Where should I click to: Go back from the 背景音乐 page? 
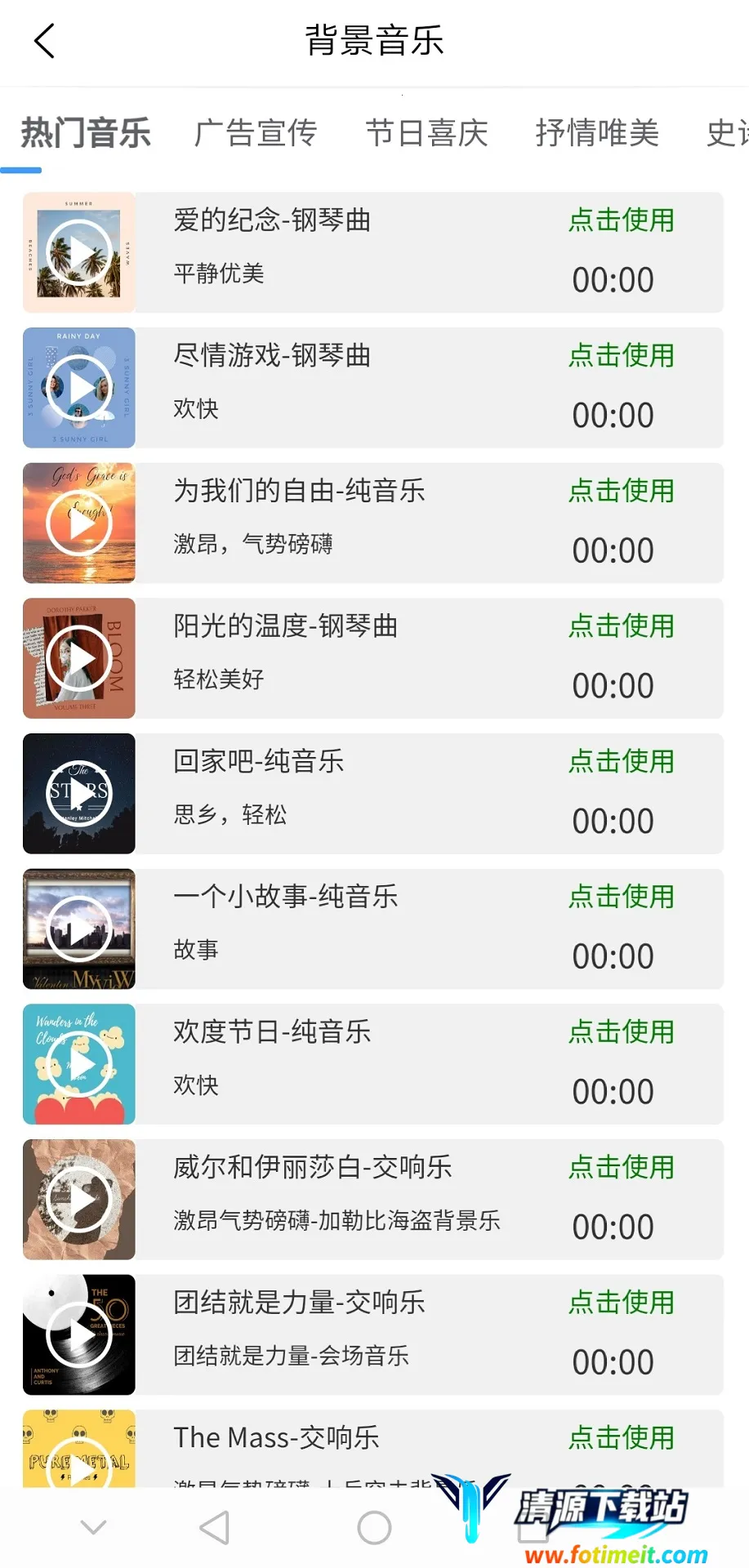coord(45,41)
